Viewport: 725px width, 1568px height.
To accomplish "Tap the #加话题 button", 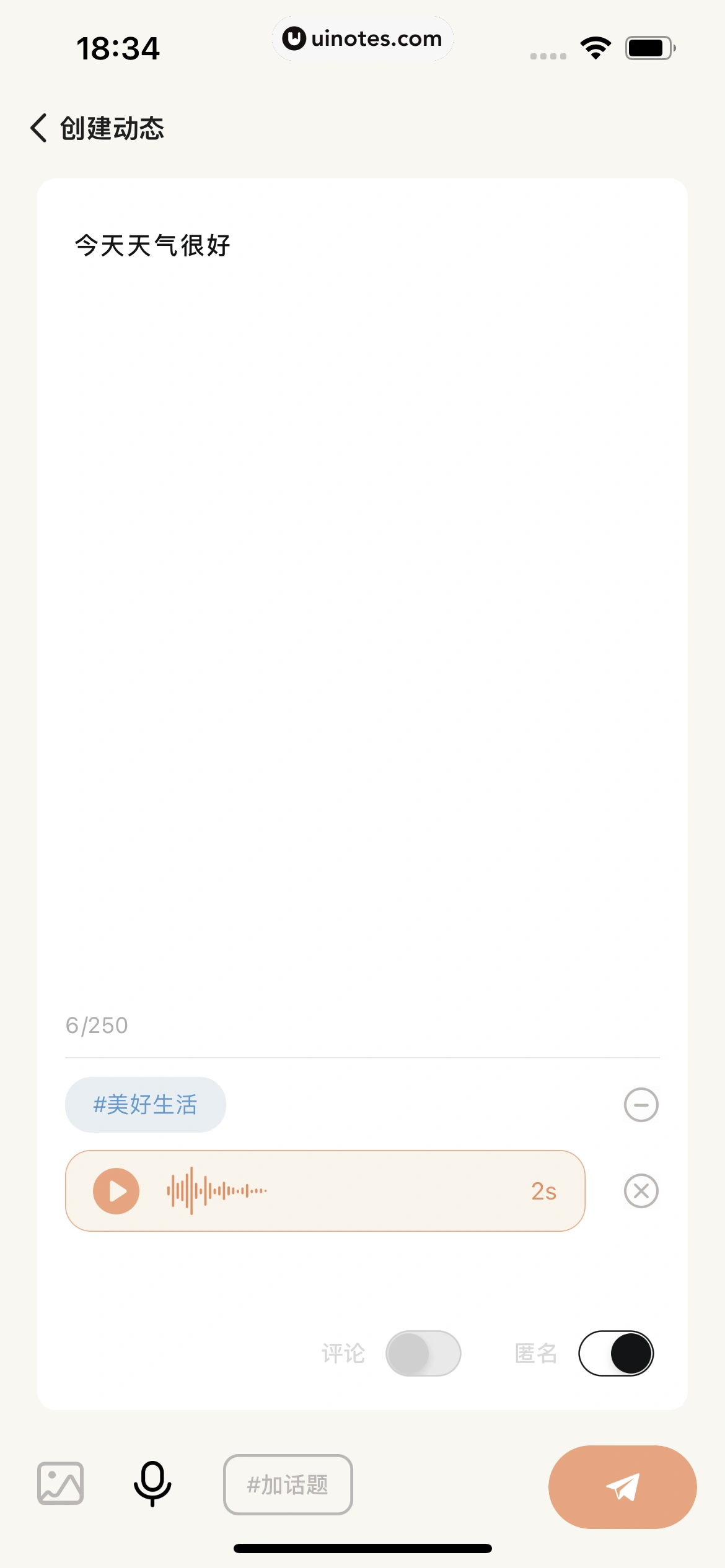I will pos(288,1484).
